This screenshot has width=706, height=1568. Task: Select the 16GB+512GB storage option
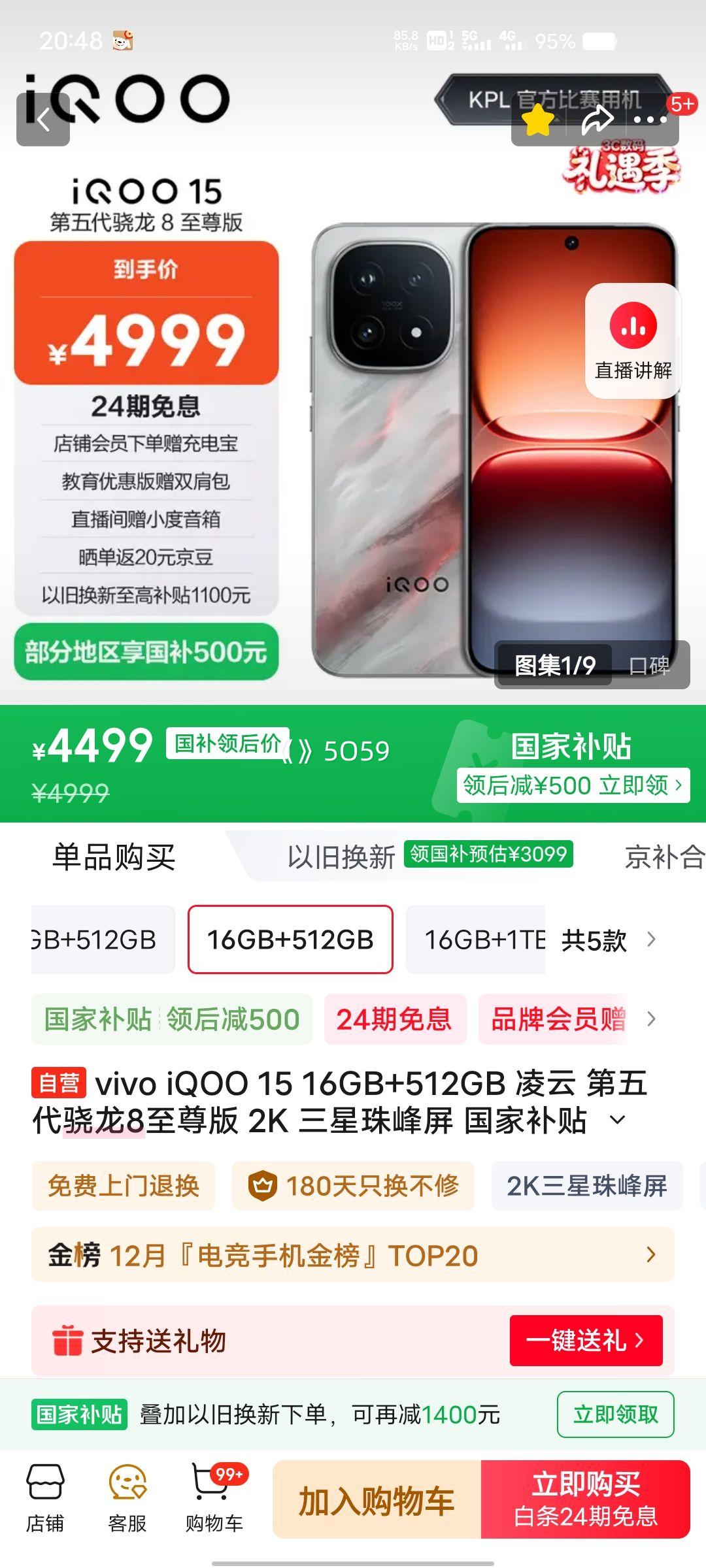click(x=290, y=941)
